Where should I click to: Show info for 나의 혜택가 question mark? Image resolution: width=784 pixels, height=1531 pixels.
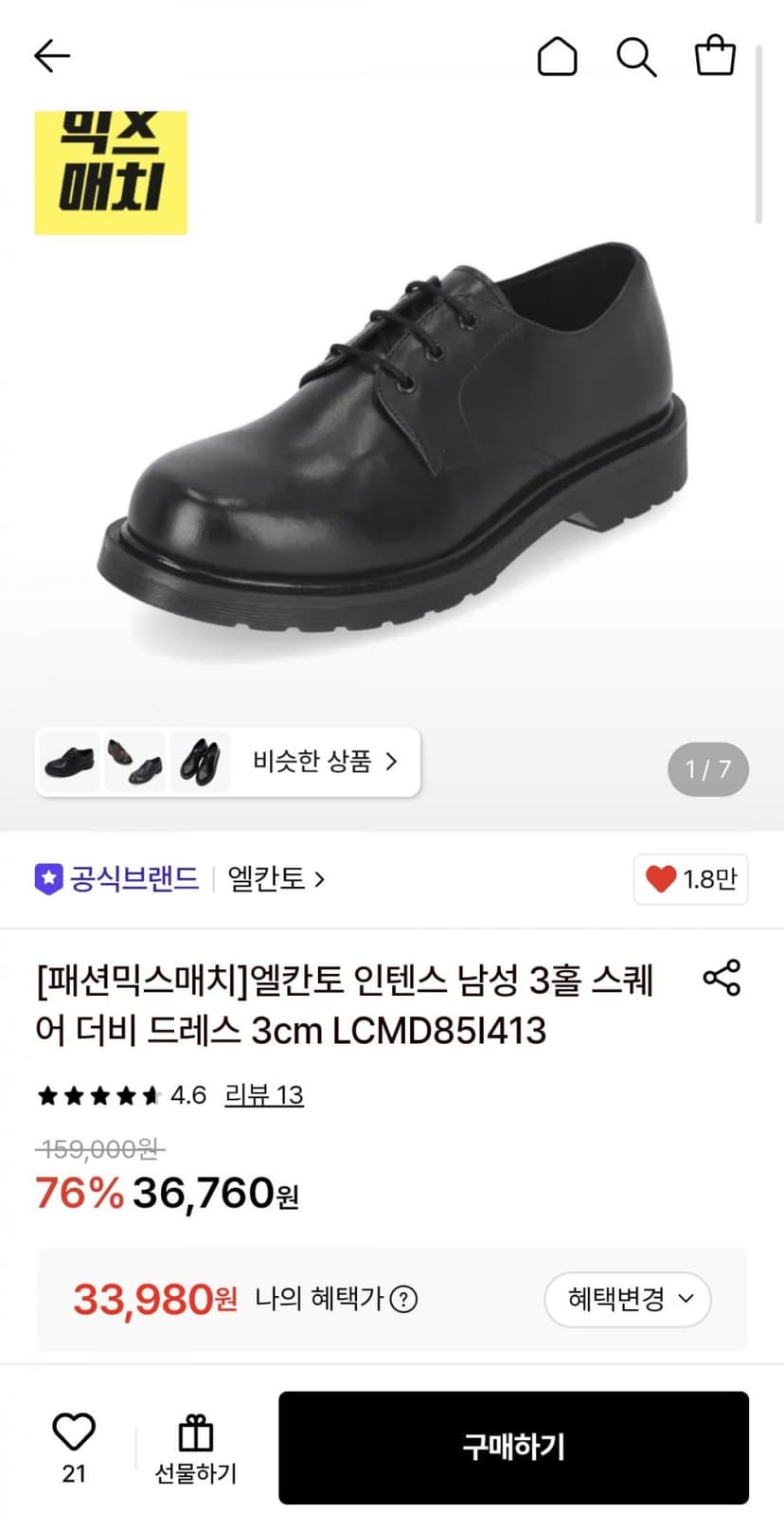[404, 1299]
